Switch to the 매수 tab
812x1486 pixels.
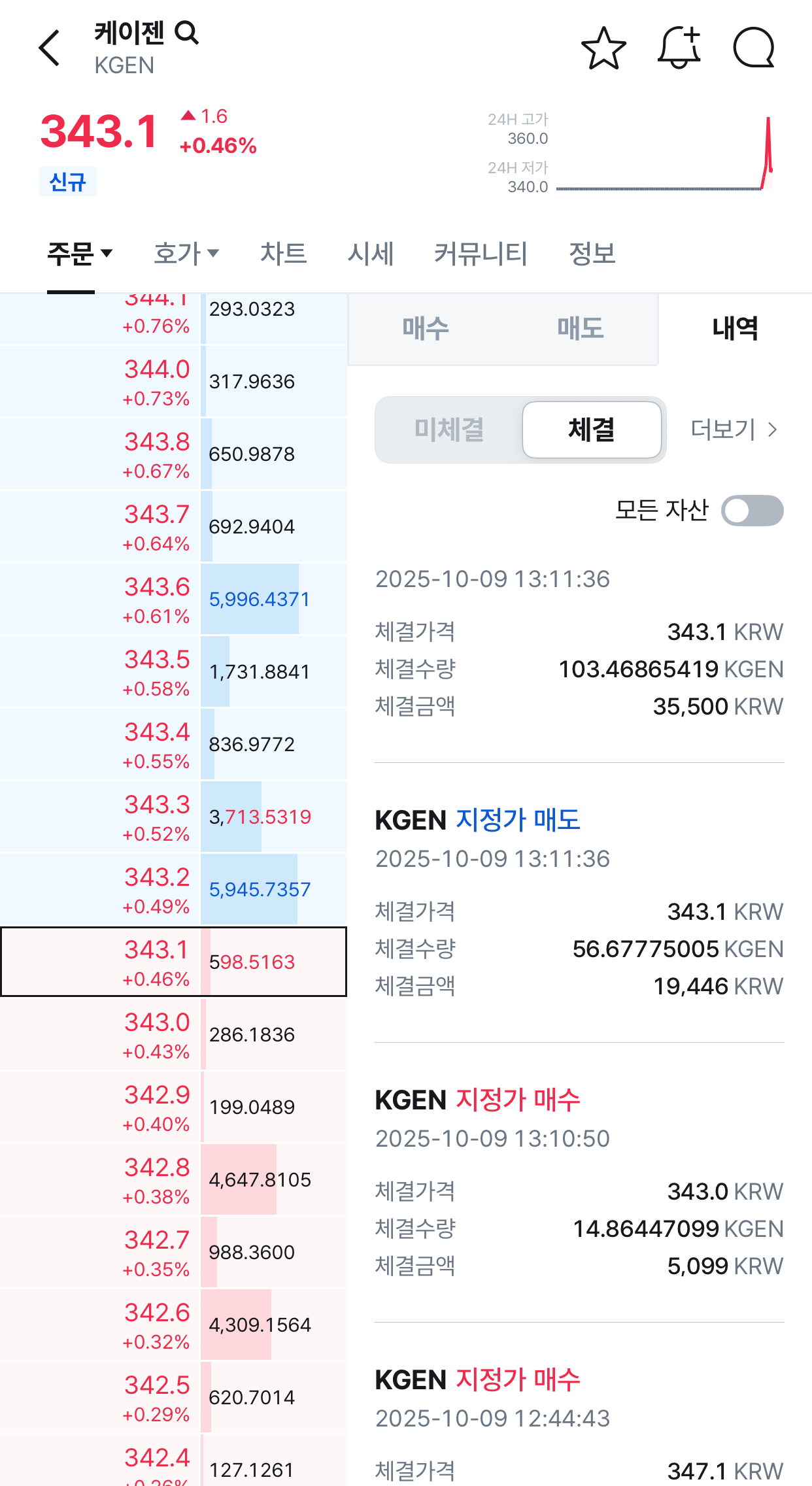point(426,329)
